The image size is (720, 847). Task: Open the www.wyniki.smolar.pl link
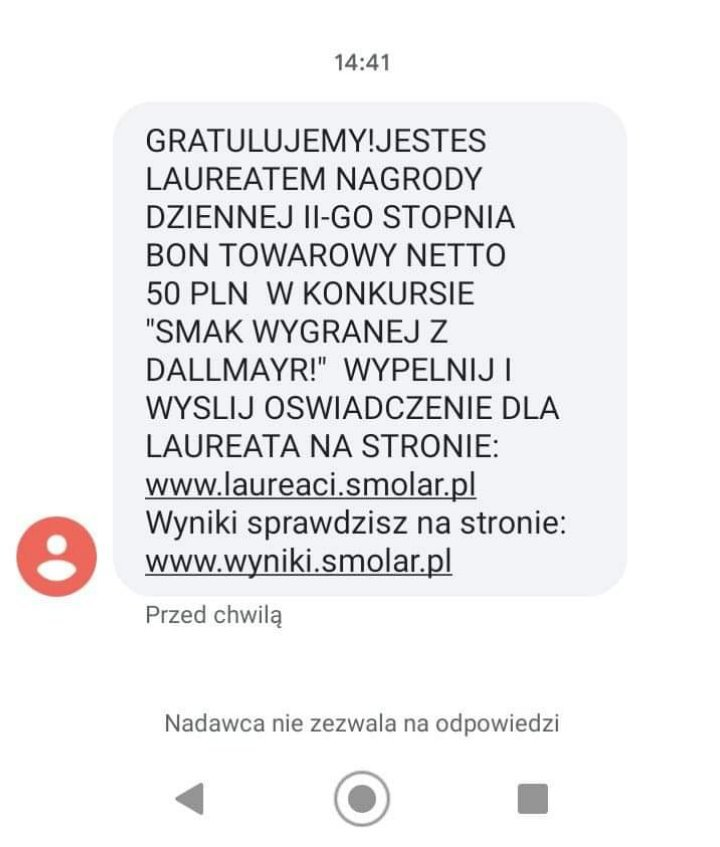click(x=298, y=562)
